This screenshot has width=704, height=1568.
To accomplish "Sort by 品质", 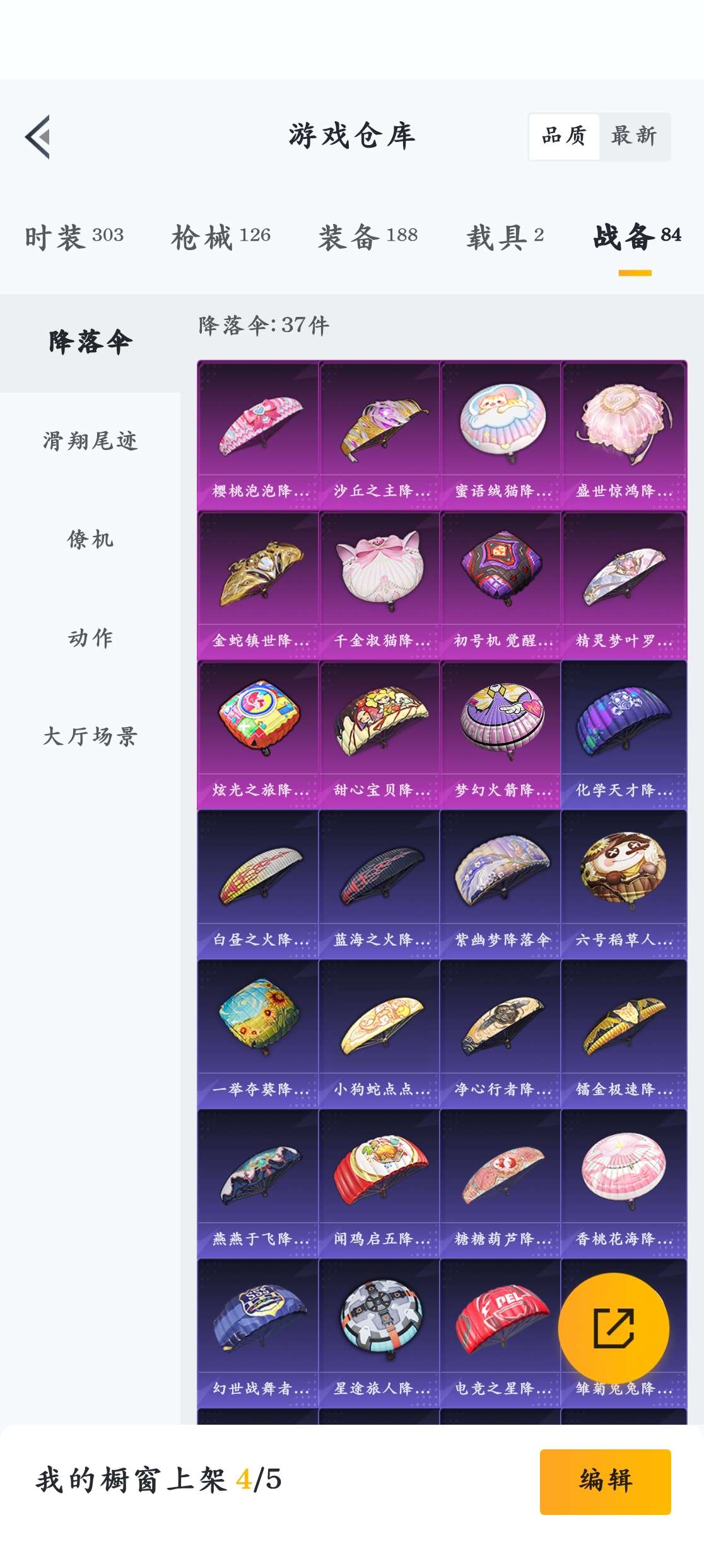I will tap(564, 136).
